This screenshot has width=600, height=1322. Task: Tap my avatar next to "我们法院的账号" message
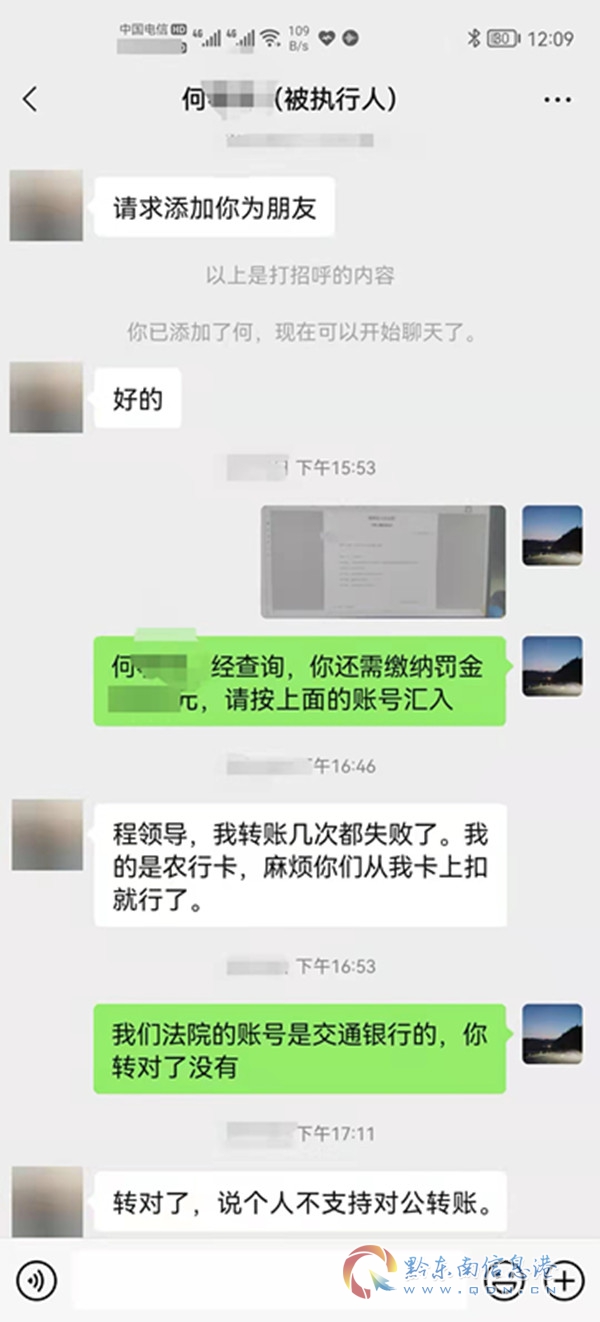(x=552, y=1033)
